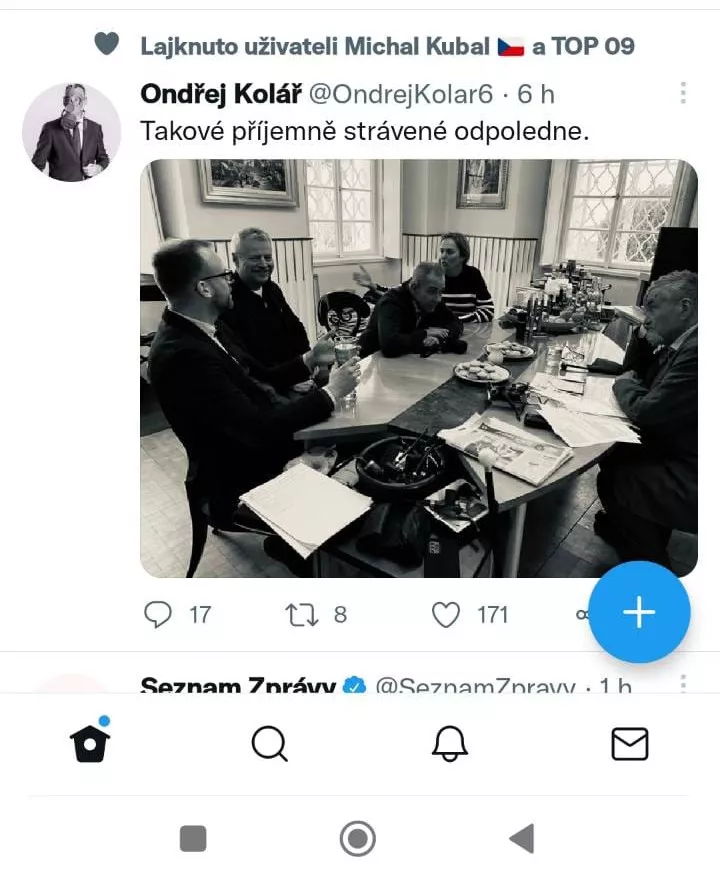Open Ondřej Kolář's profile via name
This screenshot has width=720, height=882.
click(x=219, y=94)
